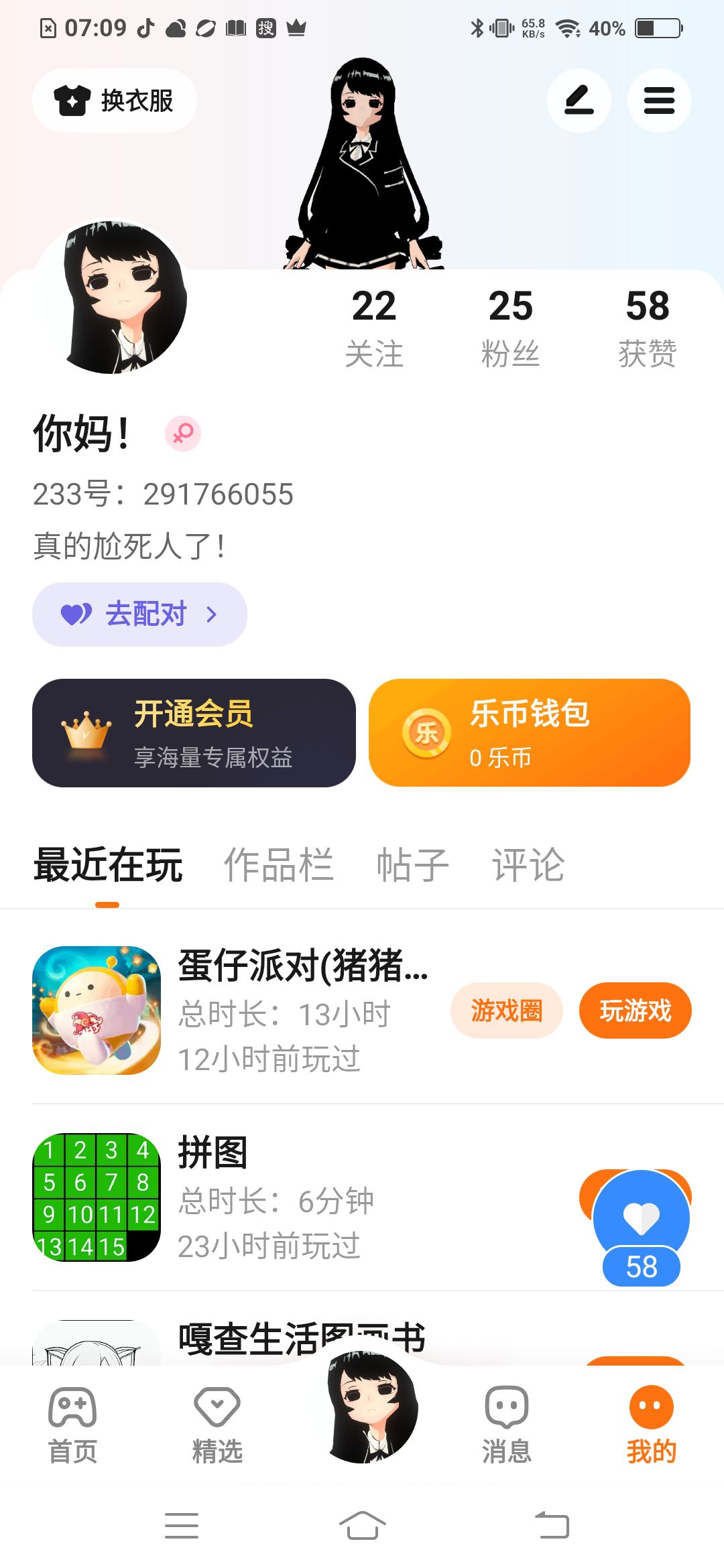Open the 乐币钱包 wallet card
The height and width of the screenshot is (1568, 724).
tap(530, 732)
